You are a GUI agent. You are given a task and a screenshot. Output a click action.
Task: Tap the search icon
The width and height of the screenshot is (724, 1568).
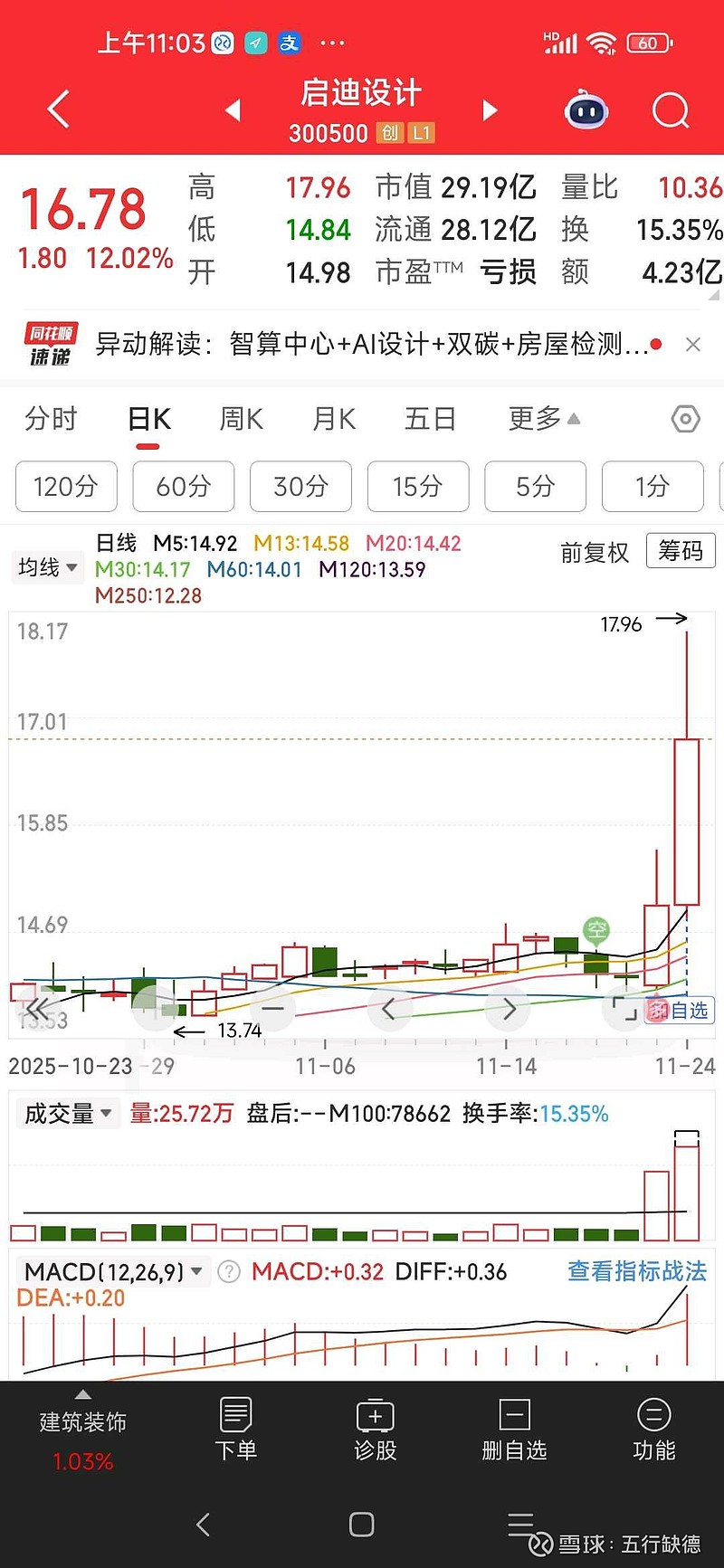tap(670, 109)
